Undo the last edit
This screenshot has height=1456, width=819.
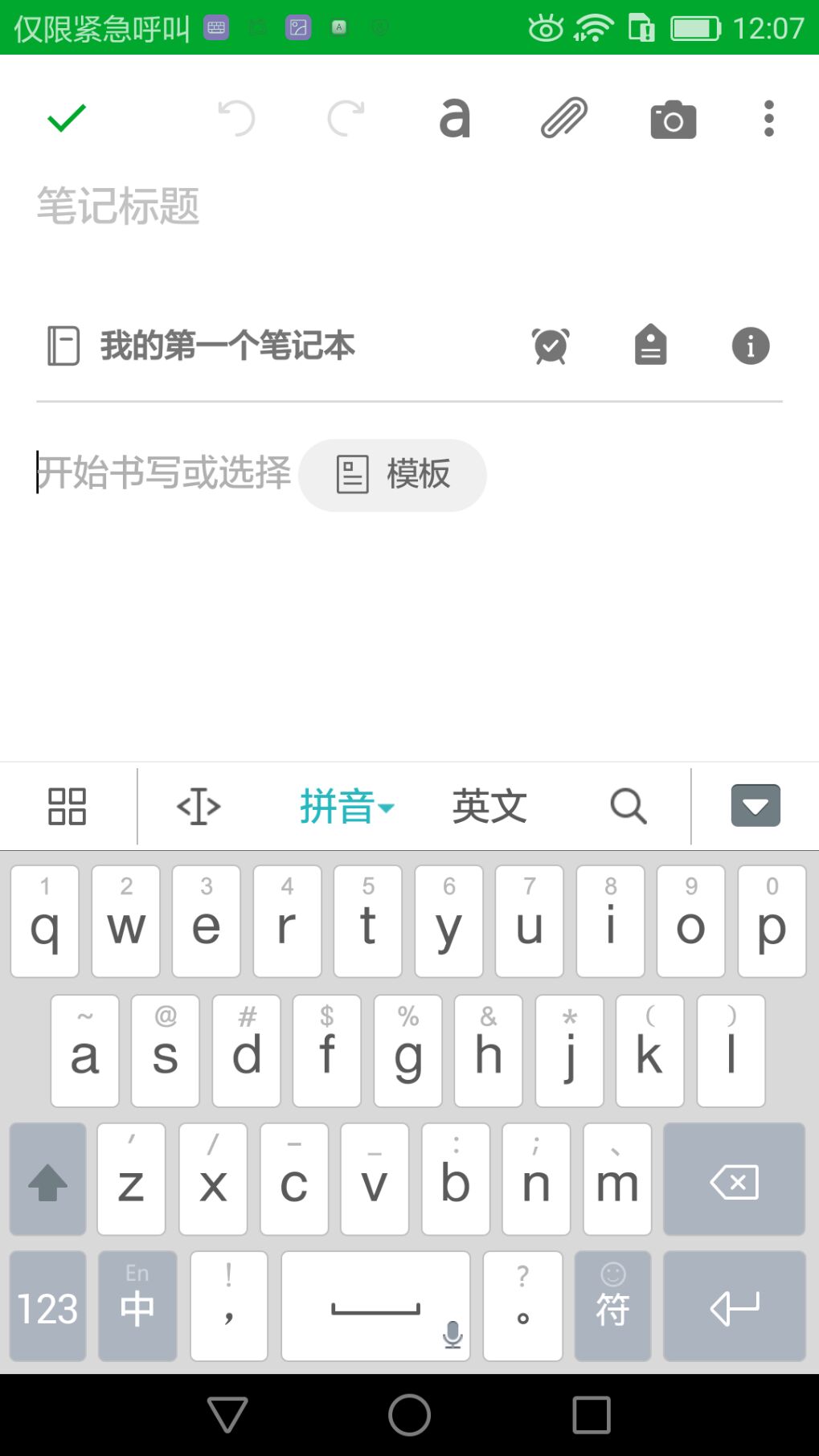(x=236, y=118)
